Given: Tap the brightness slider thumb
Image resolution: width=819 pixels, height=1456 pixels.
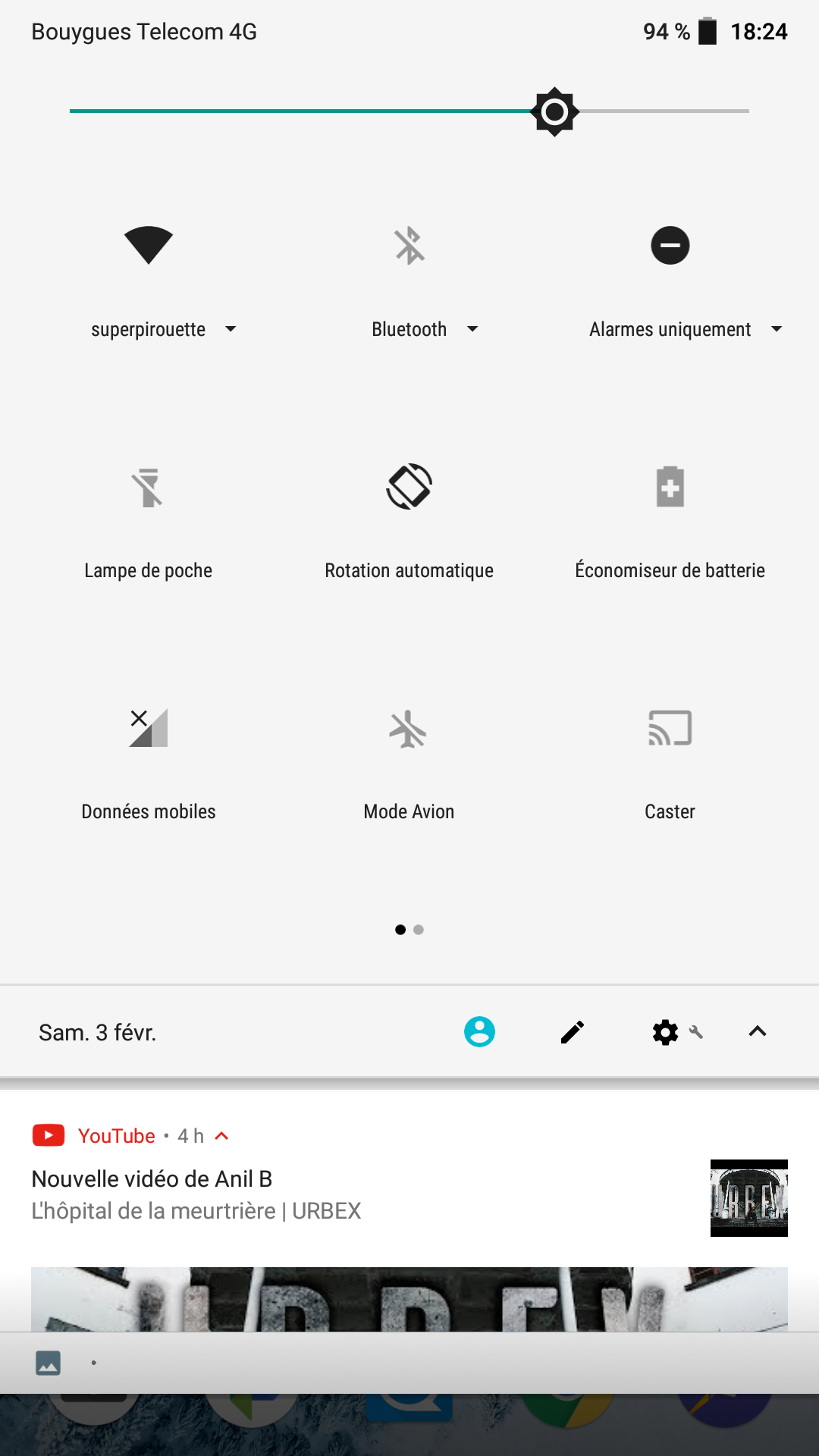Looking at the screenshot, I should tap(555, 111).
